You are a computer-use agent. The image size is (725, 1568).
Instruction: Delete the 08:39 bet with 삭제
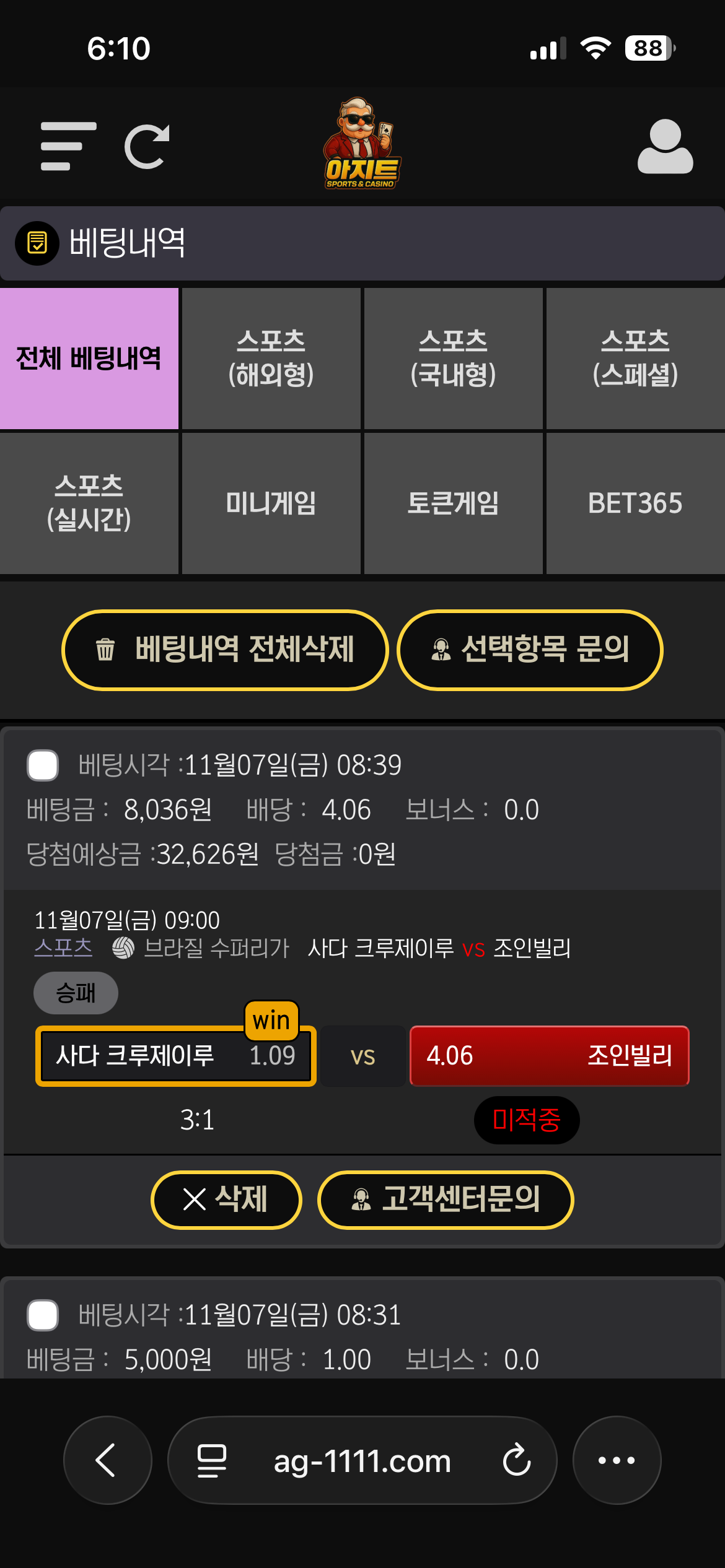pos(226,1200)
